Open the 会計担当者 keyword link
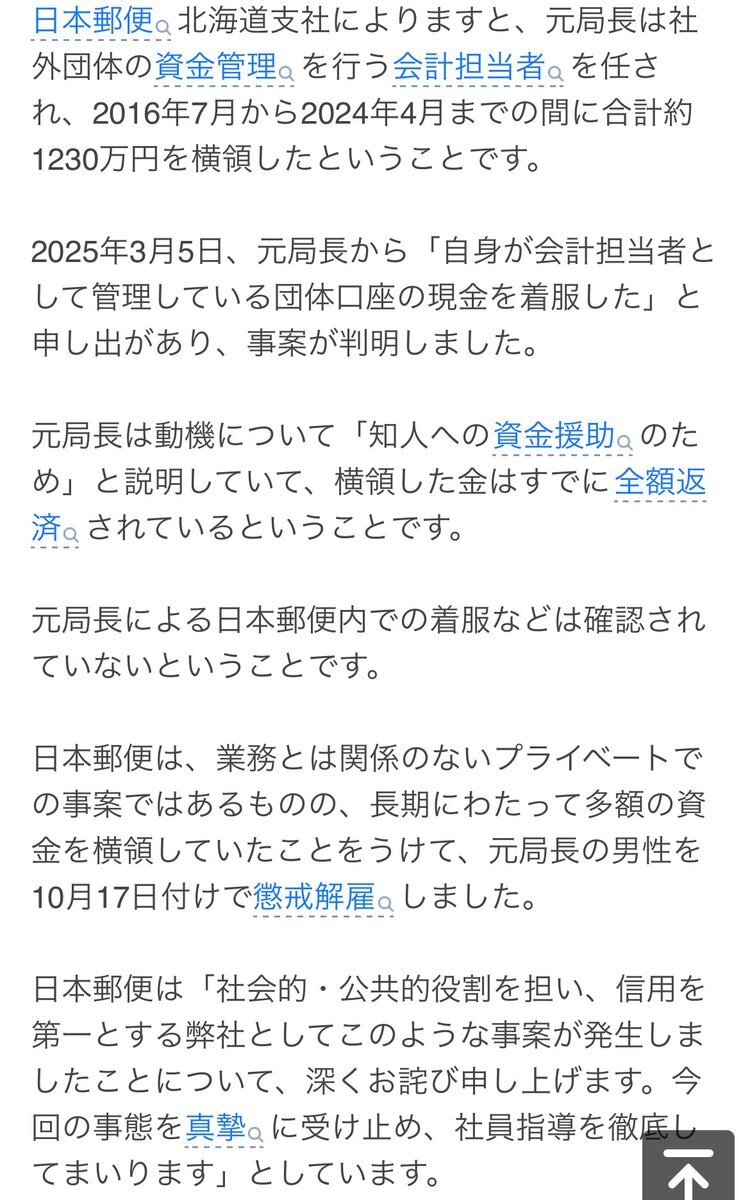Viewport: 750px width, 1200px height. click(468, 67)
